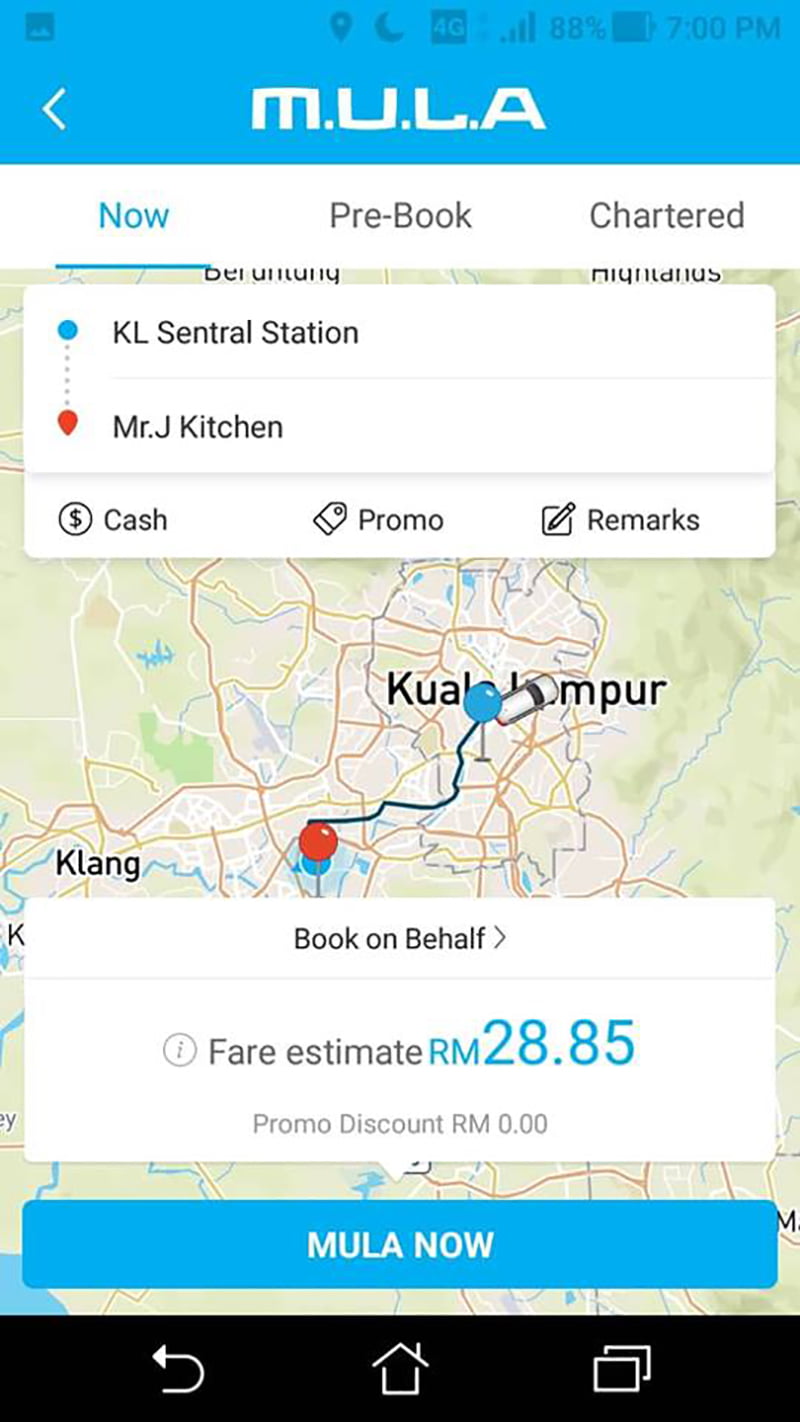Switch to the Pre-Book tab

tap(400, 216)
